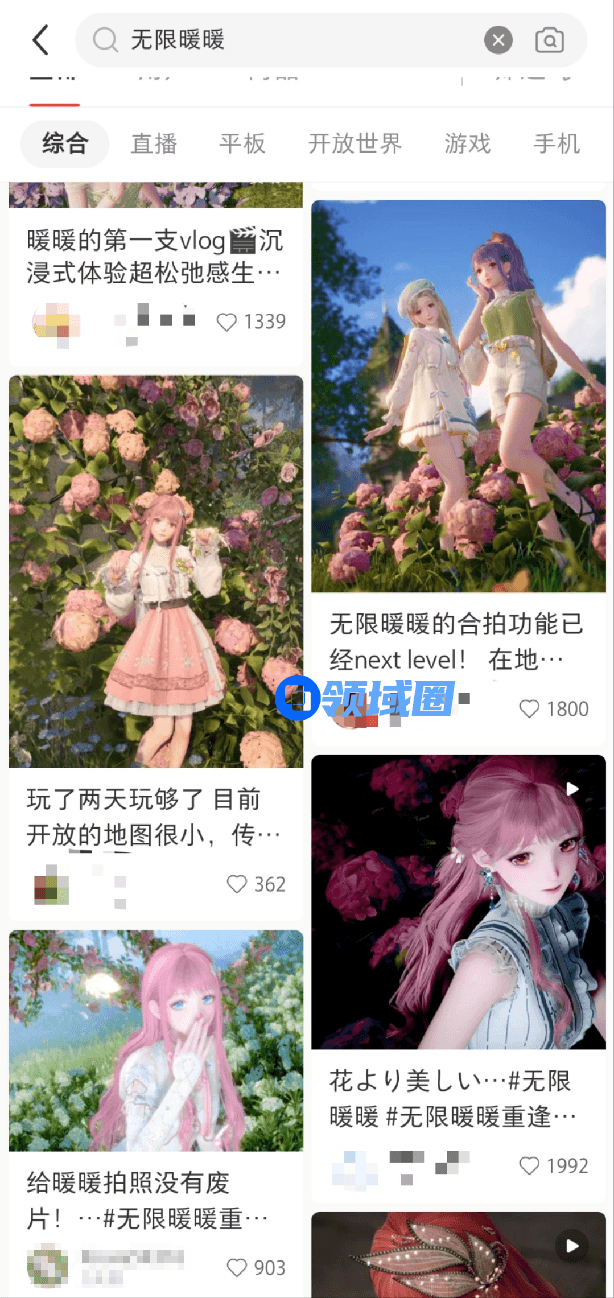Open the post 暖暖的第一支vlog
This screenshot has height=1298, width=614.
pyautogui.click(x=155, y=256)
